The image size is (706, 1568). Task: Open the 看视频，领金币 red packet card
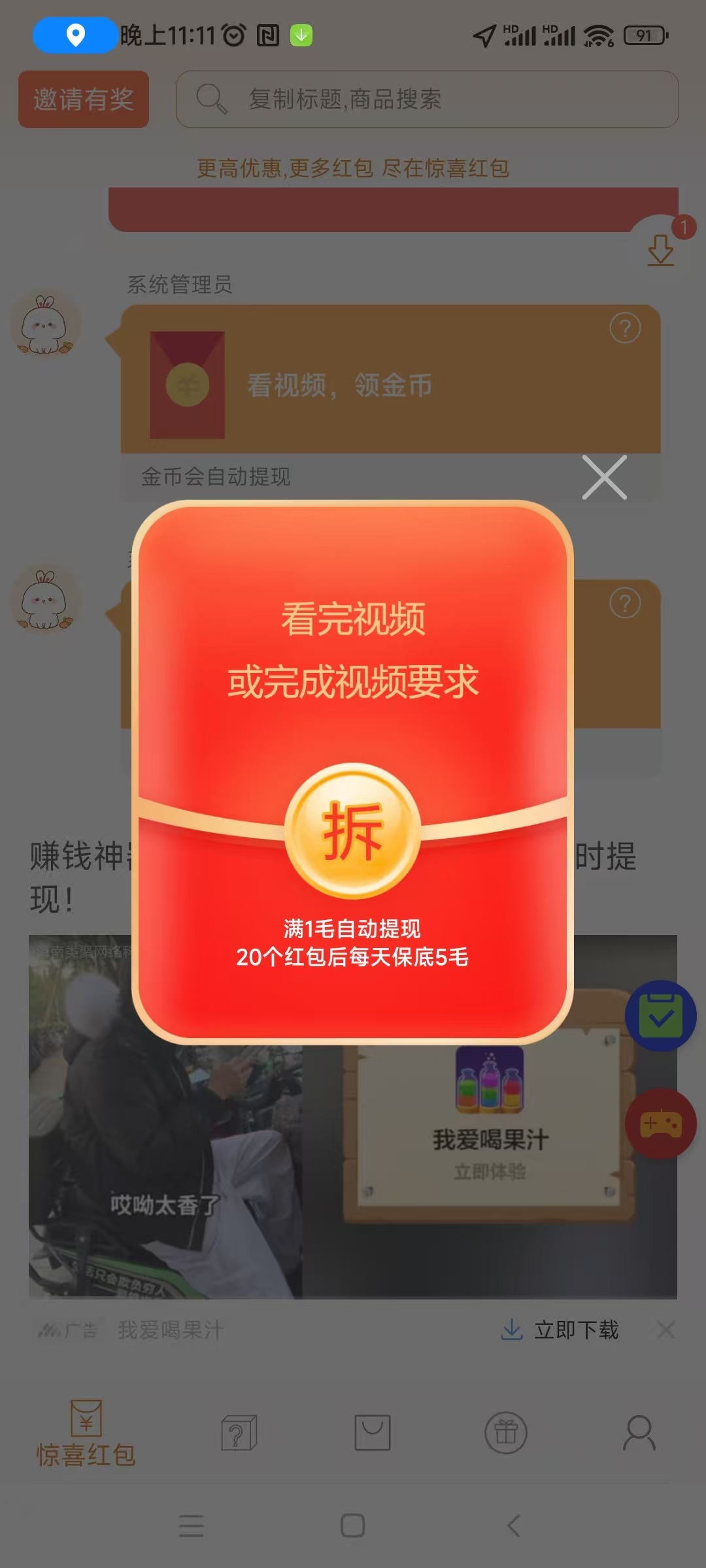pyautogui.click(x=390, y=384)
